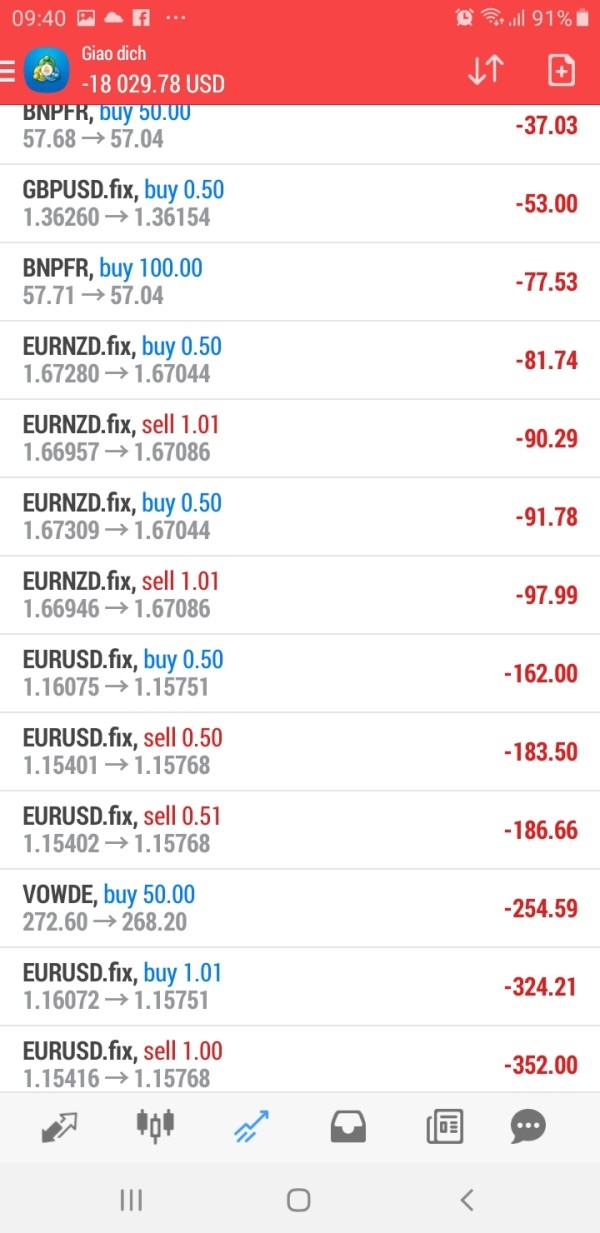The image size is (600, 1233).
Task: Open EURNZD.fix sell 1.01 position losing -97.99
Action: 300,596
